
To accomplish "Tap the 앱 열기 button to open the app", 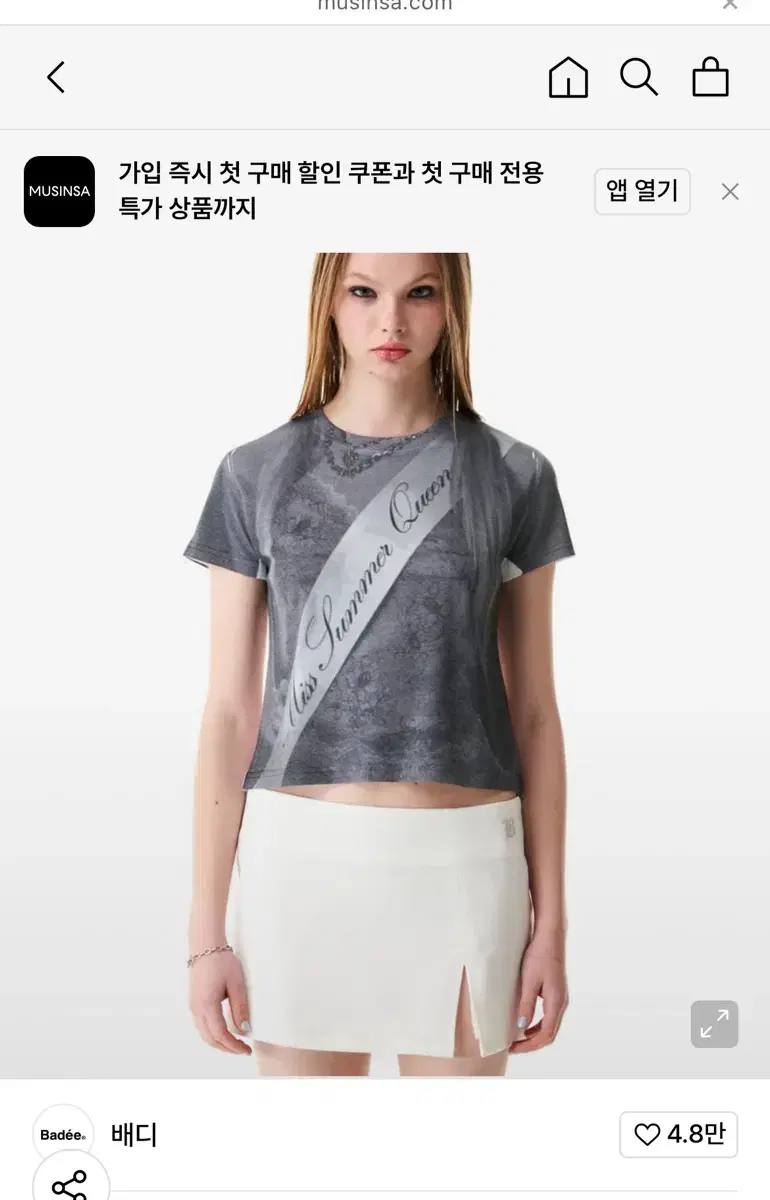I will tap(642, 192).
